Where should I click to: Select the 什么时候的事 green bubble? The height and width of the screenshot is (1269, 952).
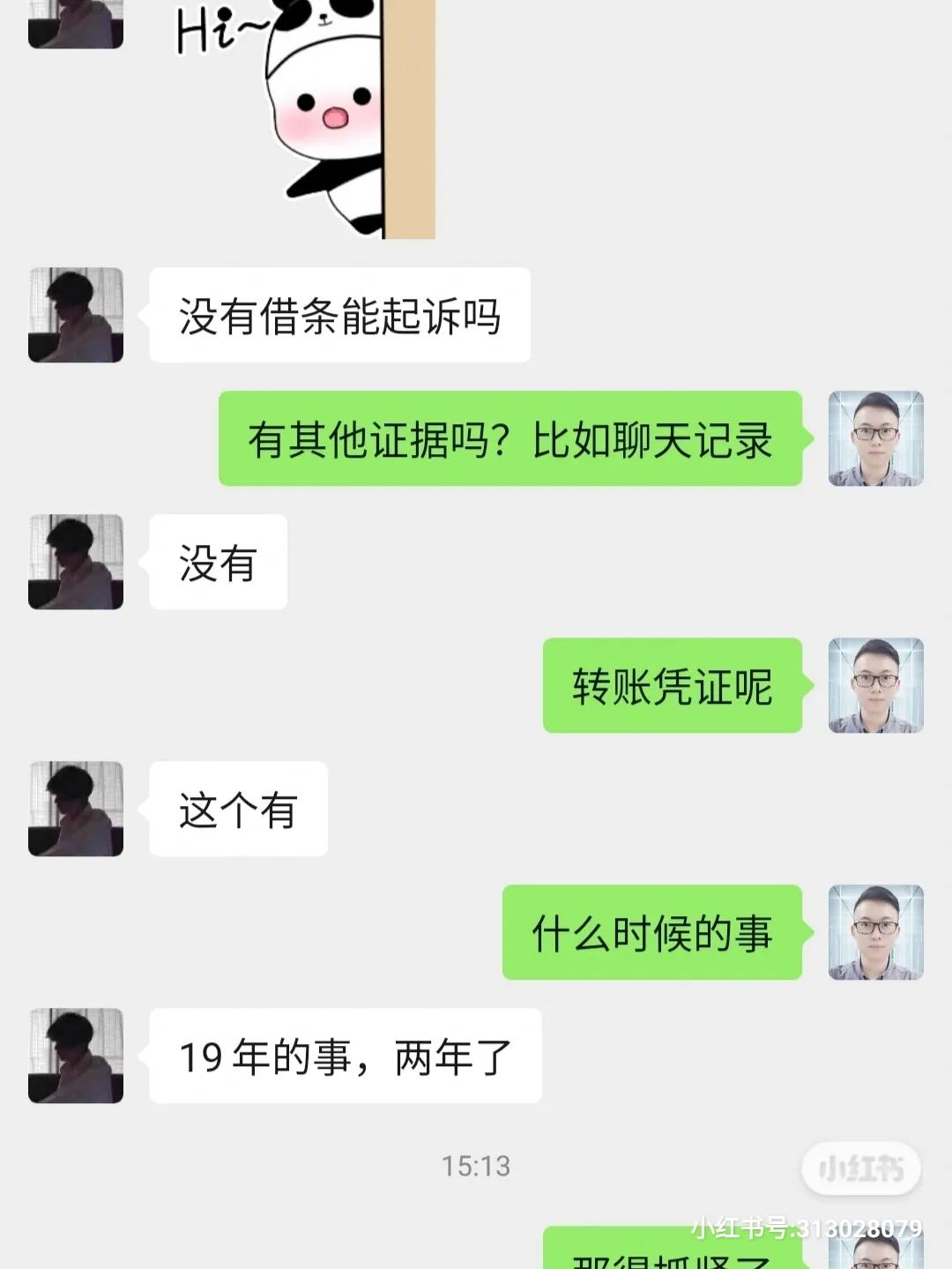652,935
